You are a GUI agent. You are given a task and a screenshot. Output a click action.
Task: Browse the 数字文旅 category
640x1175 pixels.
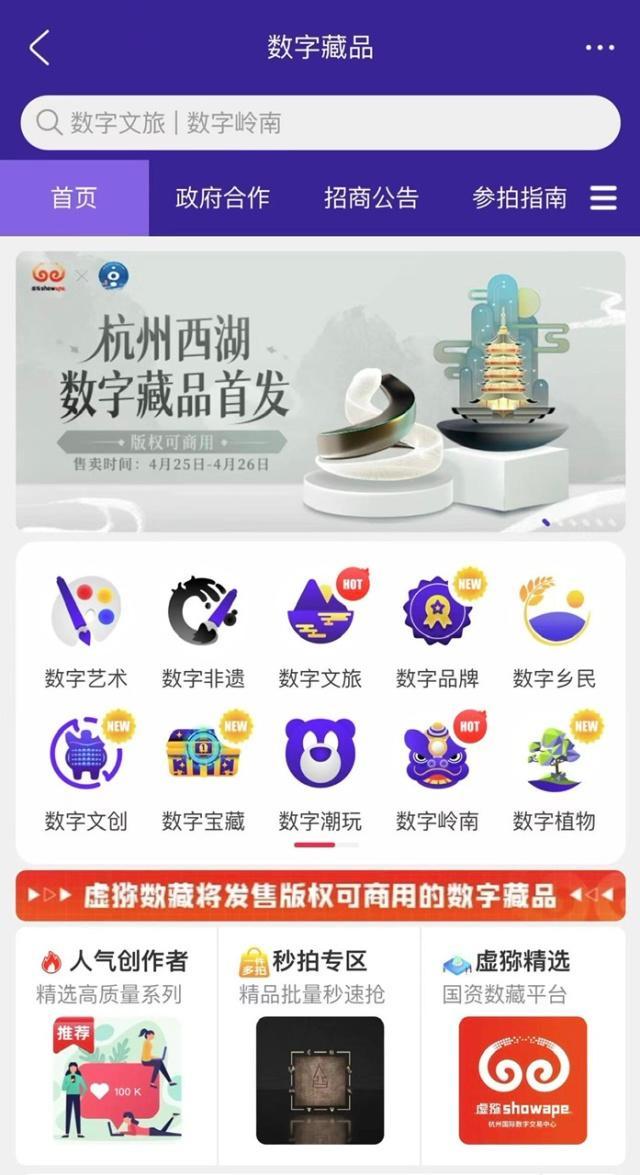click(x=320, y=632)
